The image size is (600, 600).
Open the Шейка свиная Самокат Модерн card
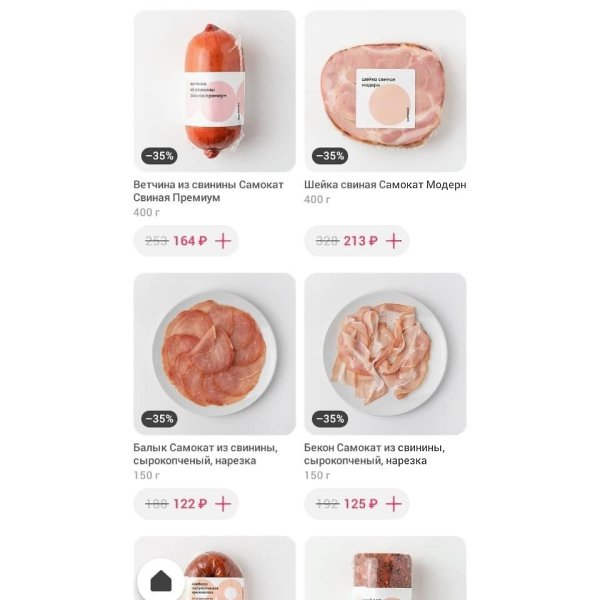[385, 92]
